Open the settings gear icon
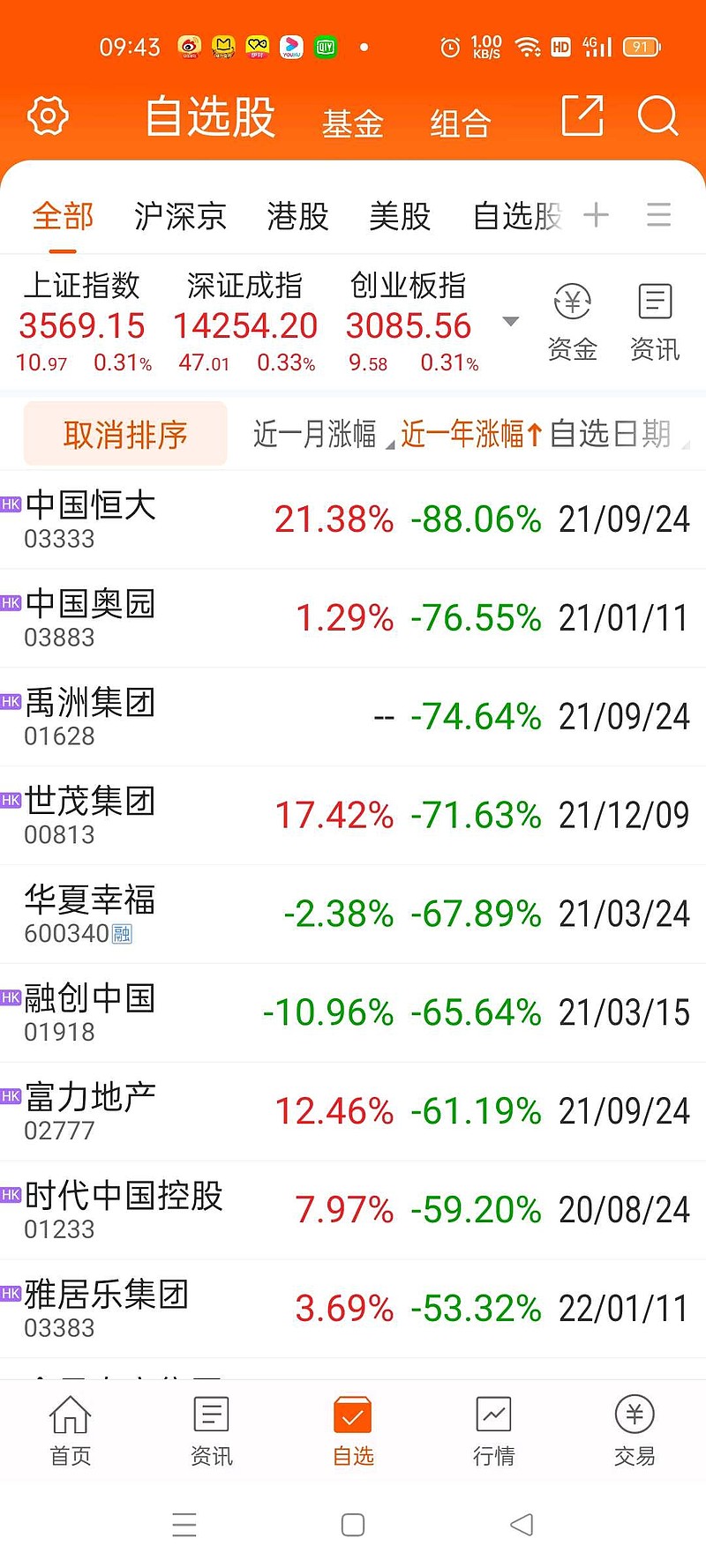706x1568 pixels. pyautogui.click(x=49, y=116)
